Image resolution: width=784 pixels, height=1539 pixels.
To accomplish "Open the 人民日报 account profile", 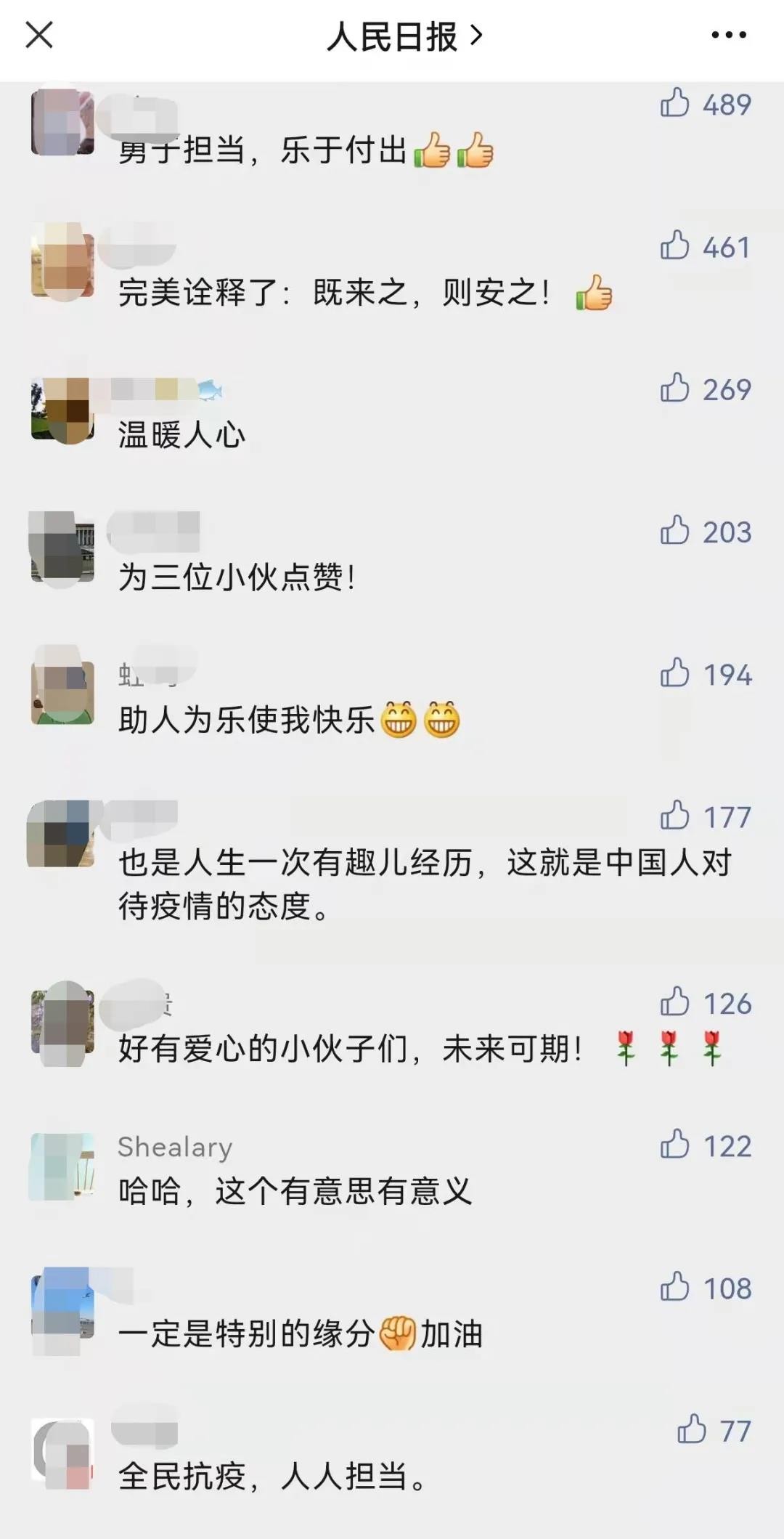I will coord(404,36).
